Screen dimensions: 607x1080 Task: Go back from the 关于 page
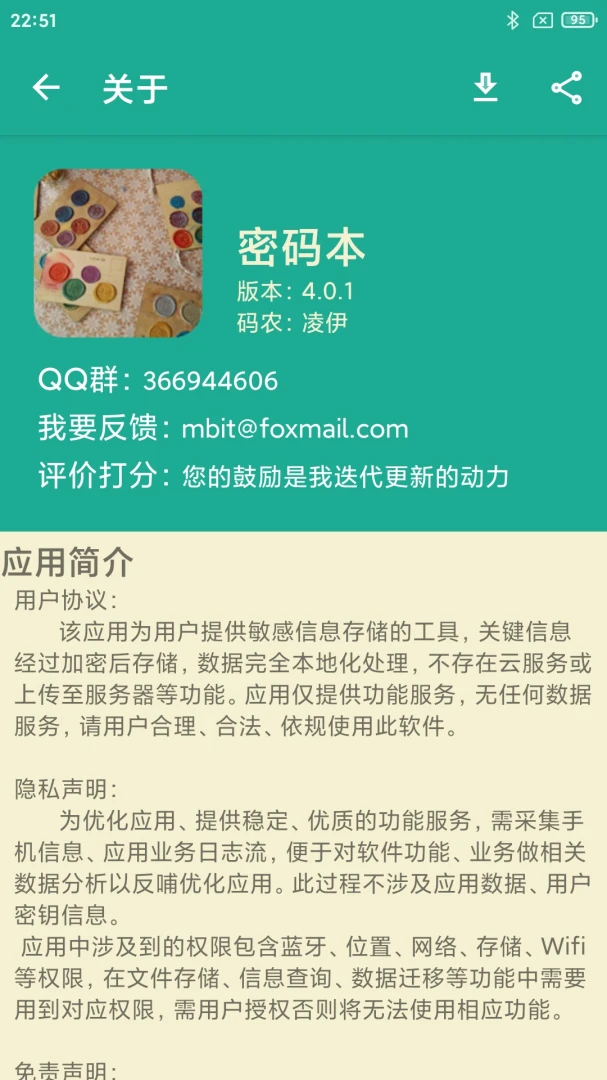(x=46, y=87)
